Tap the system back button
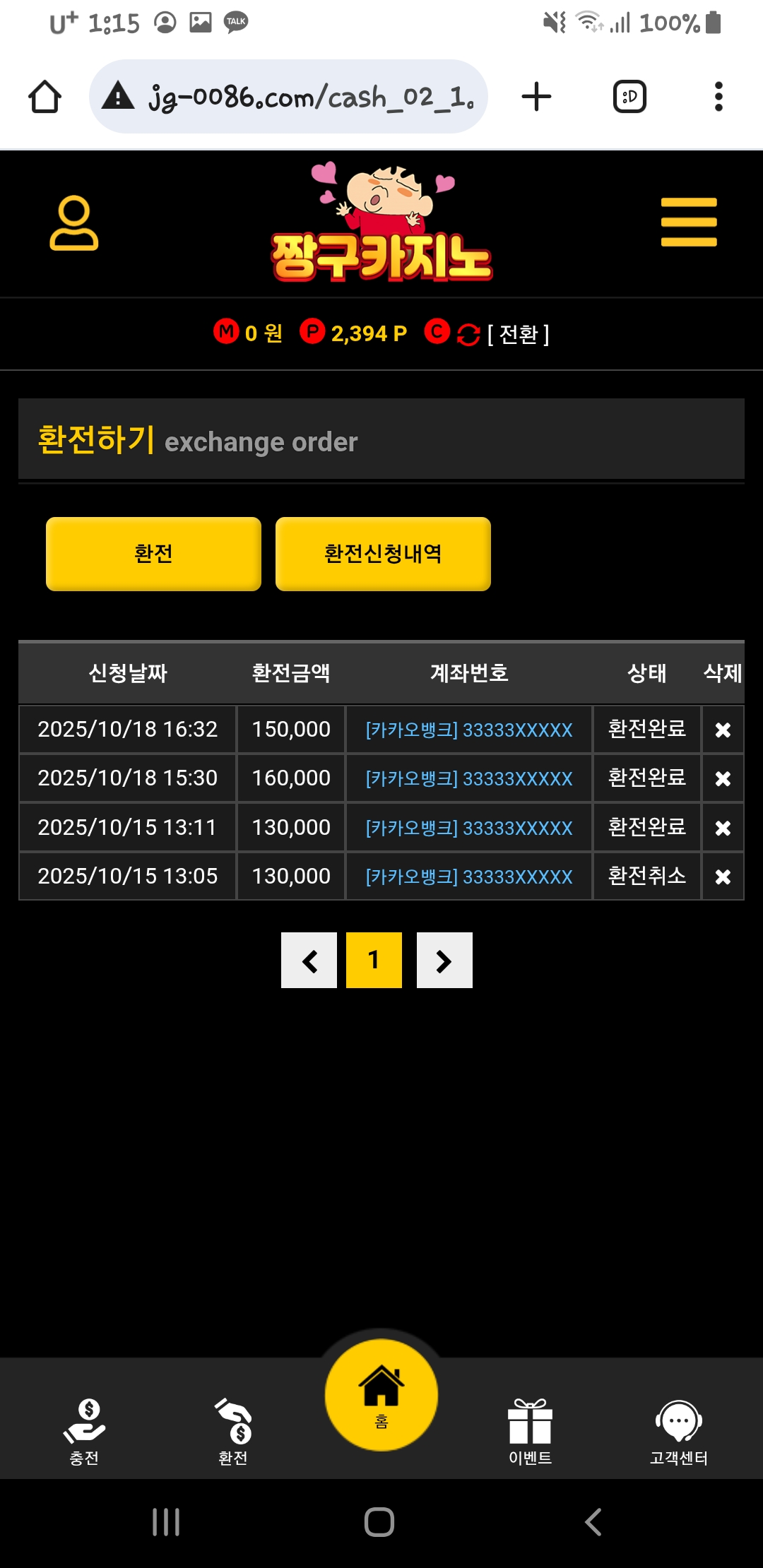 click(x=593, y=1522)
